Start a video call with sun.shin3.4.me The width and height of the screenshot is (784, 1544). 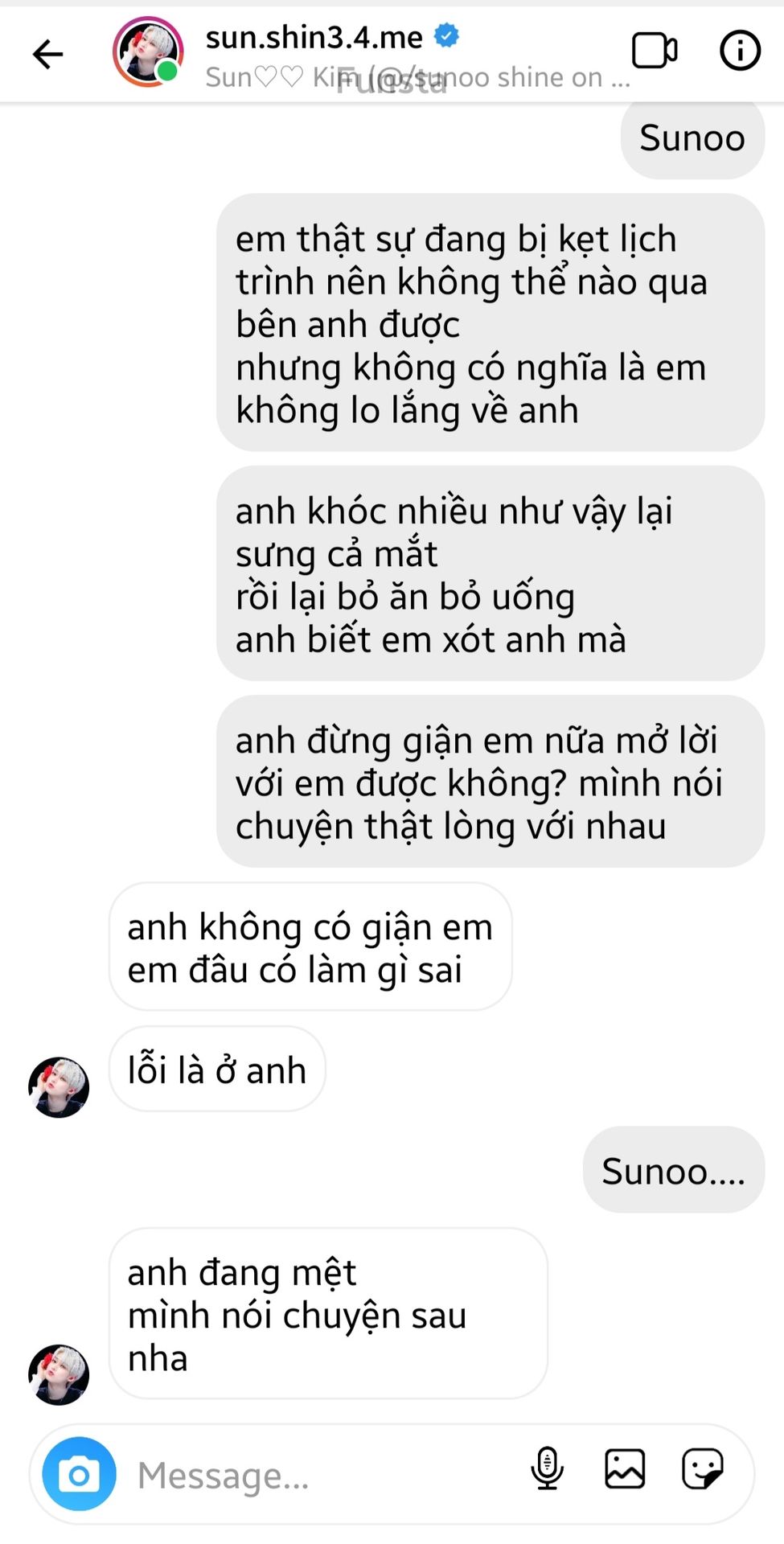pos(654,51)
